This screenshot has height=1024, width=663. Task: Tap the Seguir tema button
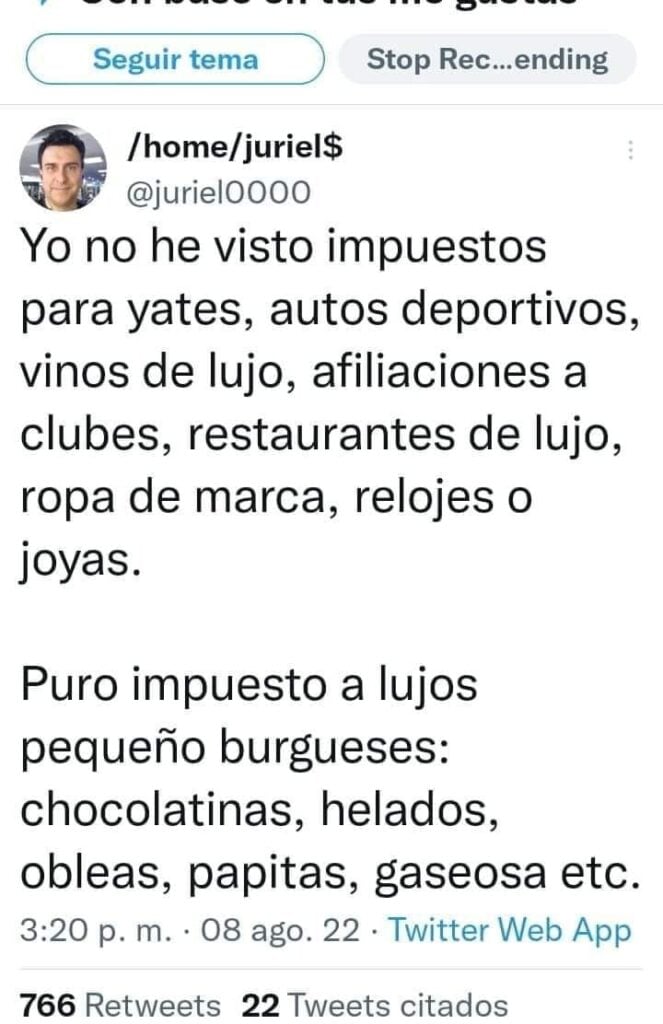(175, 60)
